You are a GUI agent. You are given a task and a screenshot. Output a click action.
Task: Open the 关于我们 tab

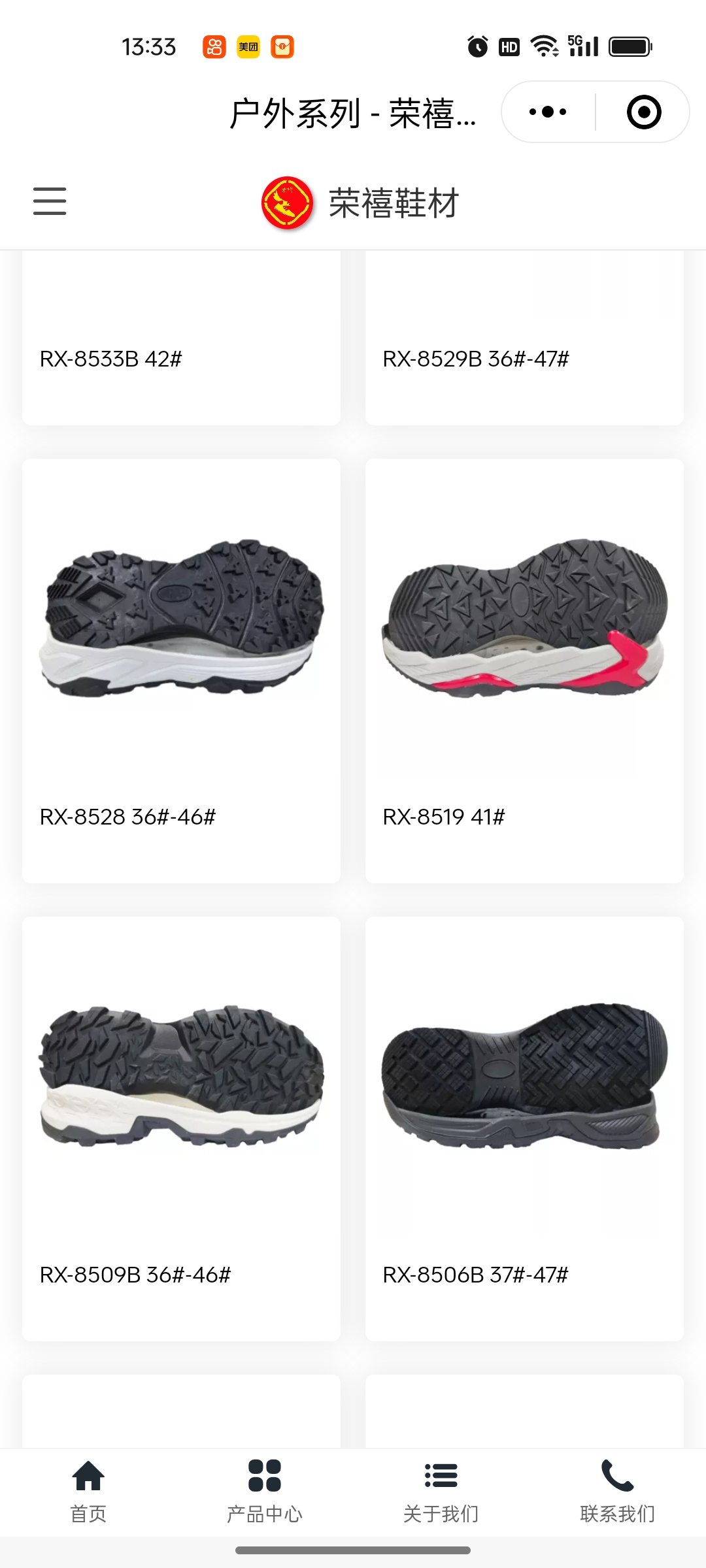pyautogui.click(x=441, y=1491)
